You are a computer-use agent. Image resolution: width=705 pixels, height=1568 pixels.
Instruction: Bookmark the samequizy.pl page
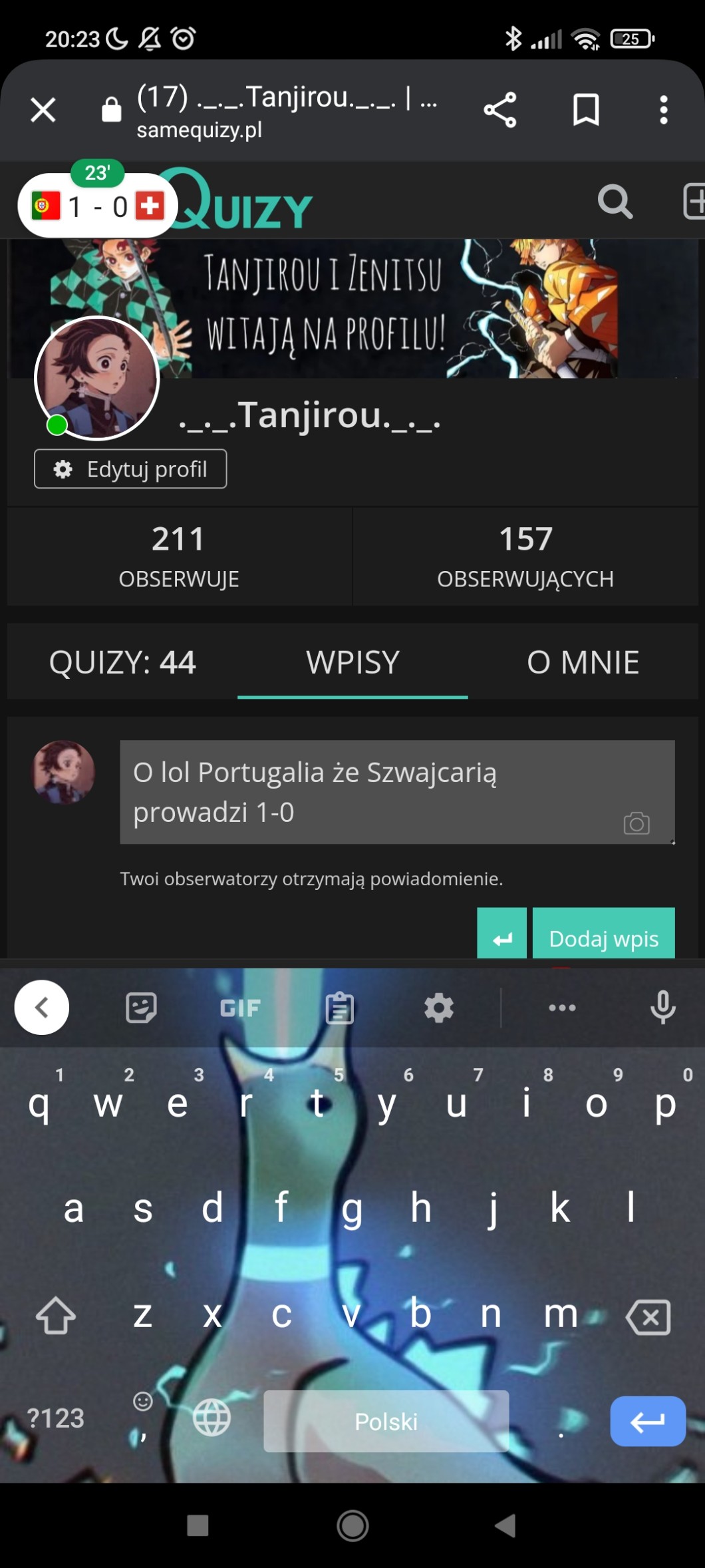[x=586, y=110]
